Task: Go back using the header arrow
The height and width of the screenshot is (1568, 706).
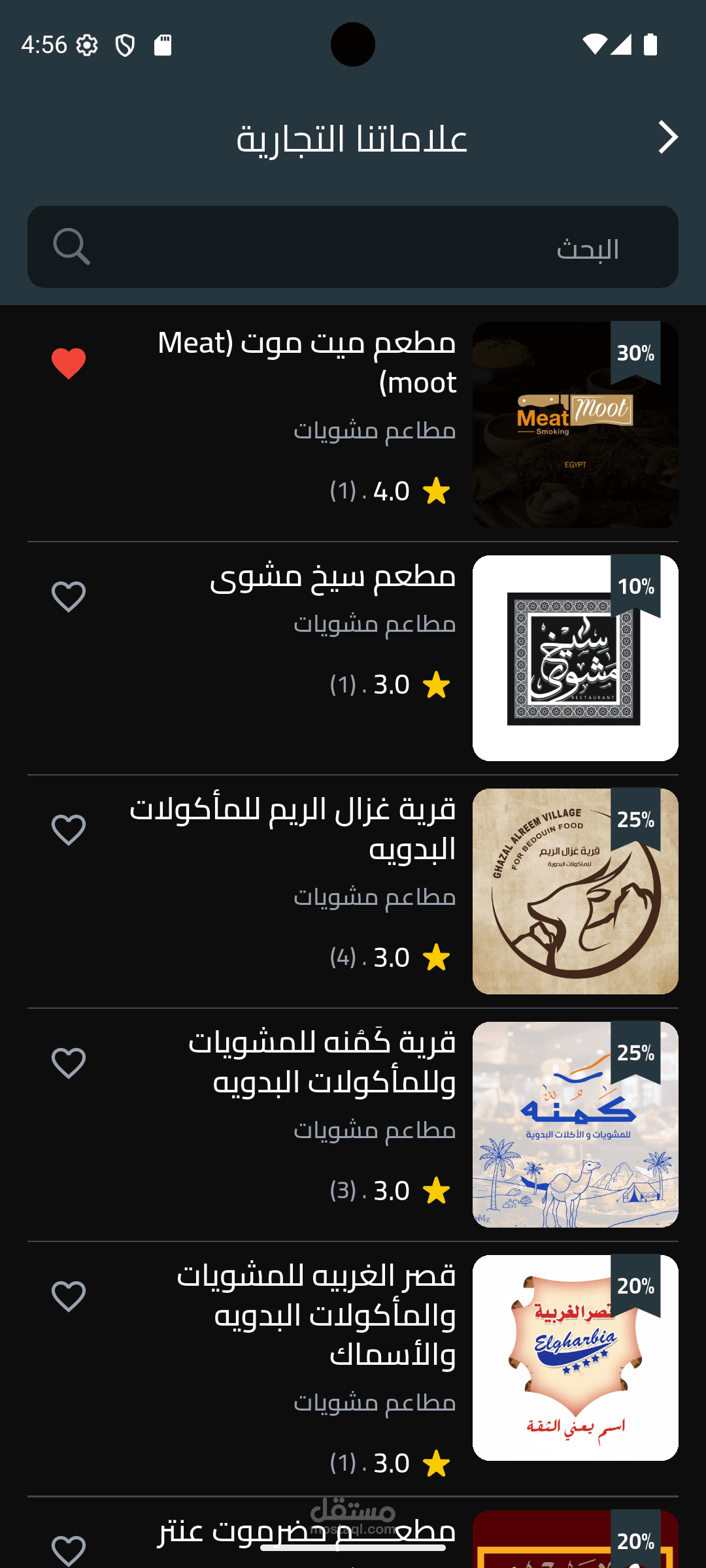Action: click(667, 137)
